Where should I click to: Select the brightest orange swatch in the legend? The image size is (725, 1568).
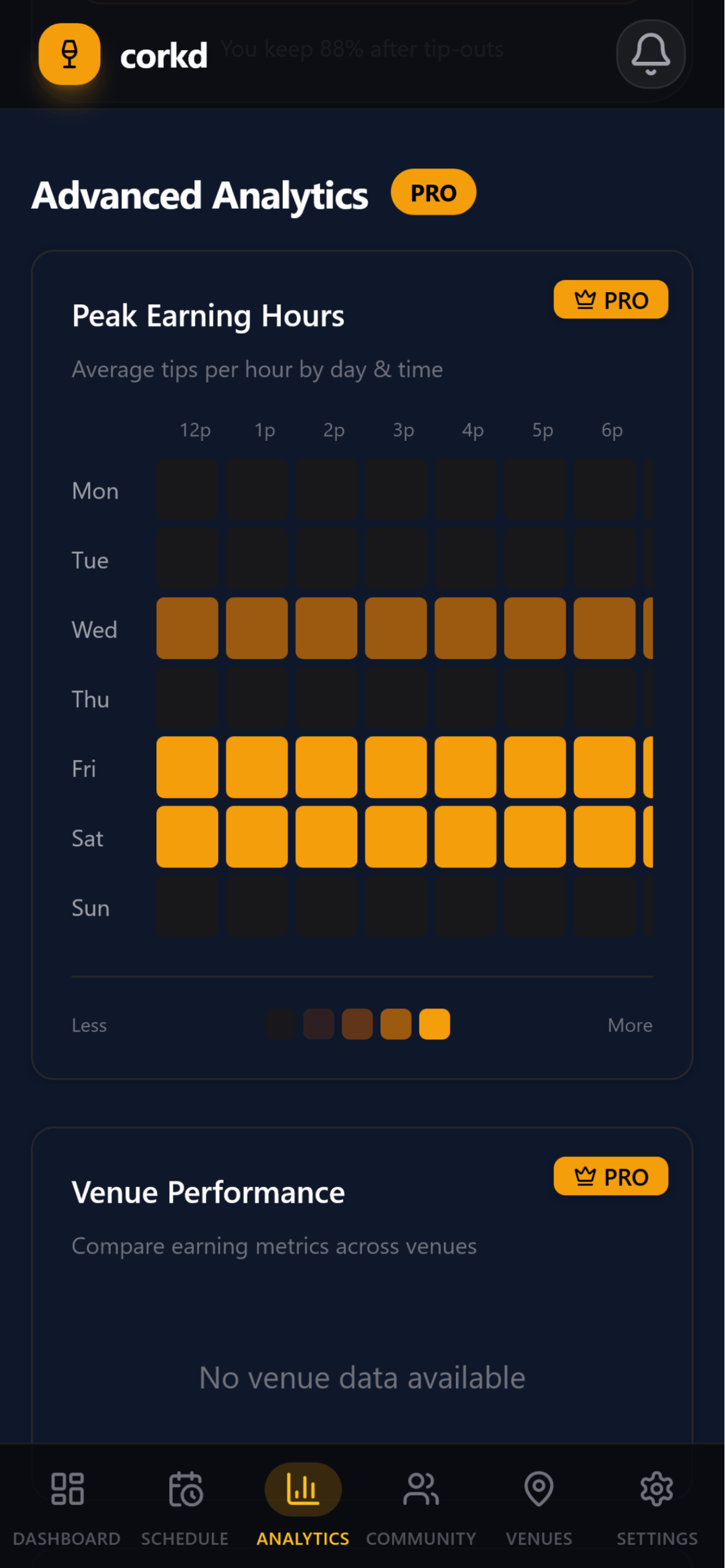pos(435,1024)
